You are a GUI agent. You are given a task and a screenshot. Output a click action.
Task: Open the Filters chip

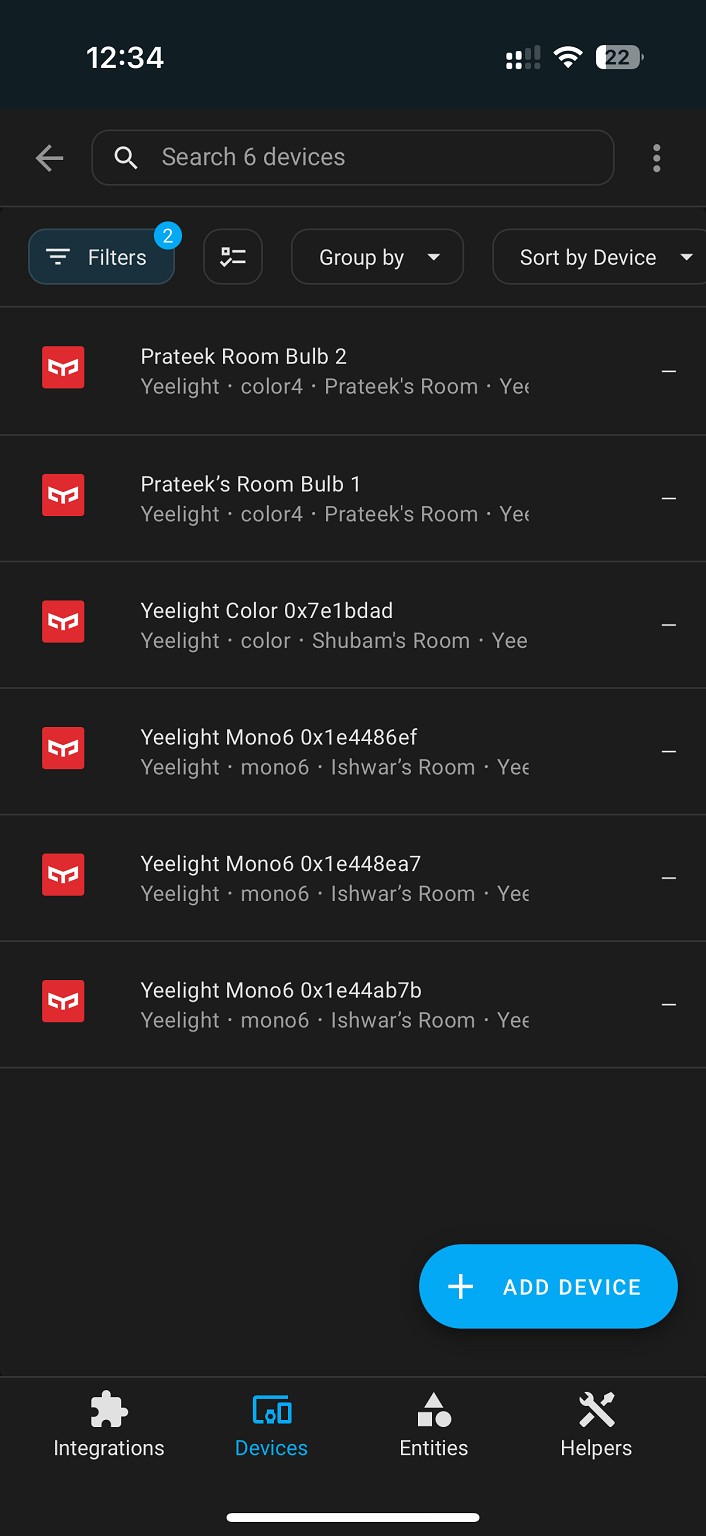click(x=101, y=257)
